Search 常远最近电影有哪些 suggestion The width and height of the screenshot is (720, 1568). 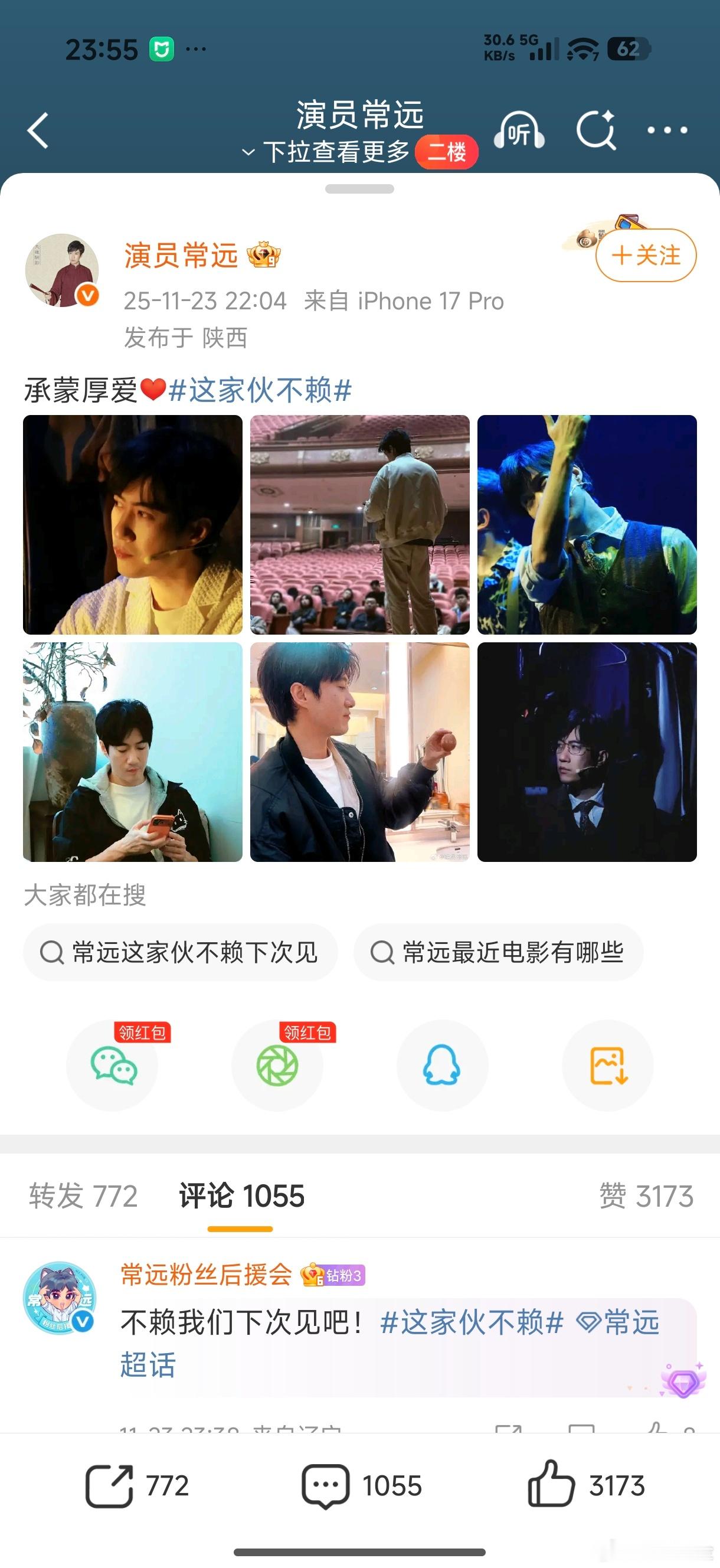coord(499,953)
